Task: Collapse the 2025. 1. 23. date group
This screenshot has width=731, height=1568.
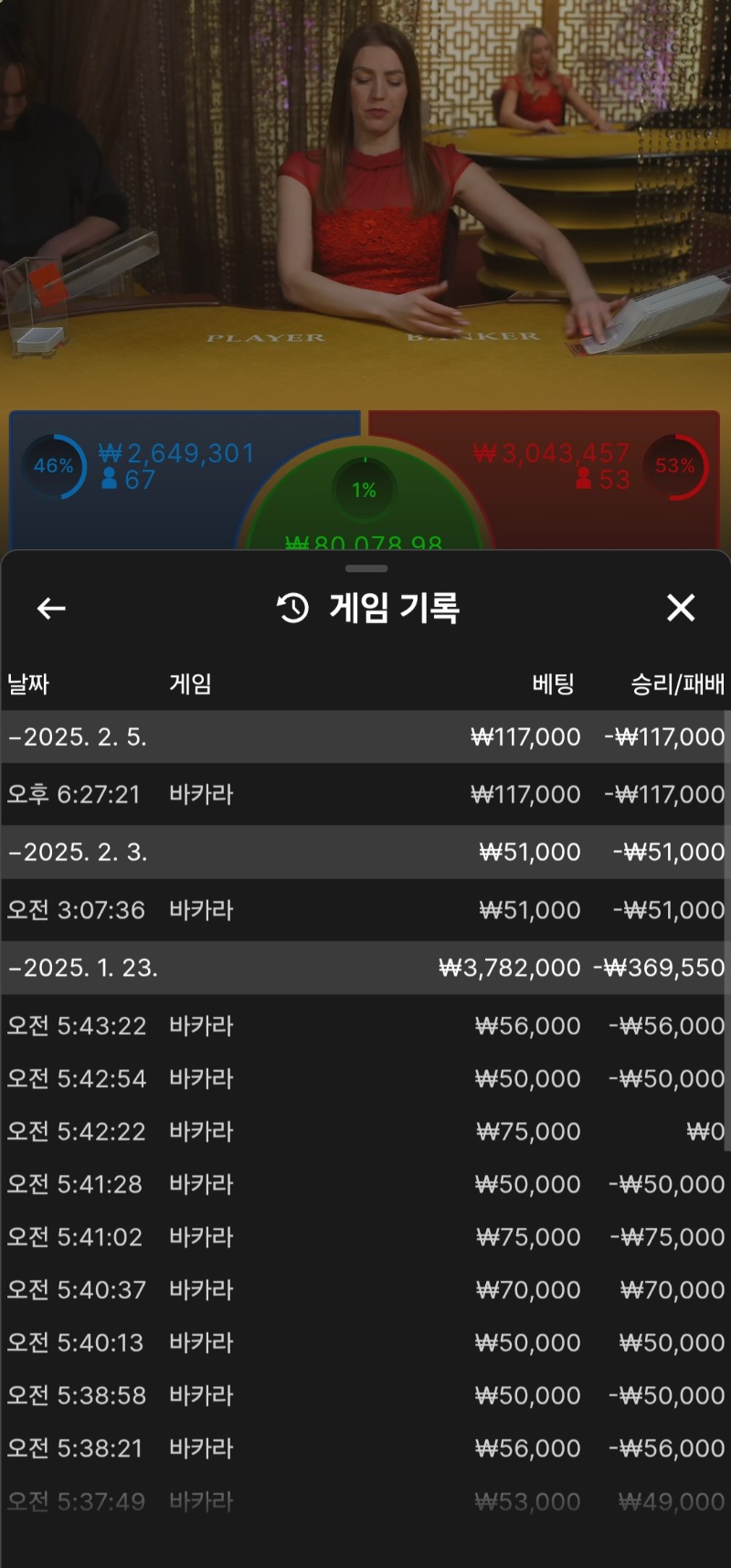Action: 82,968
